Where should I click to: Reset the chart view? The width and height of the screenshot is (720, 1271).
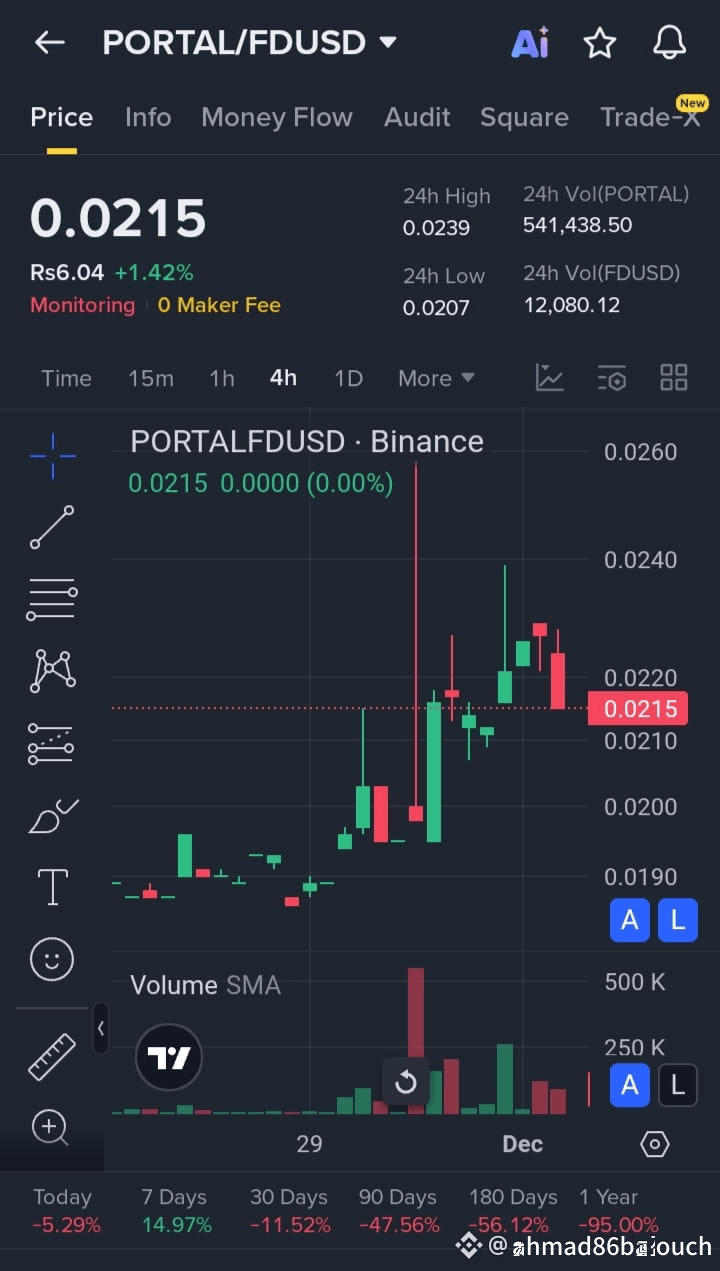pos(406,1082)
